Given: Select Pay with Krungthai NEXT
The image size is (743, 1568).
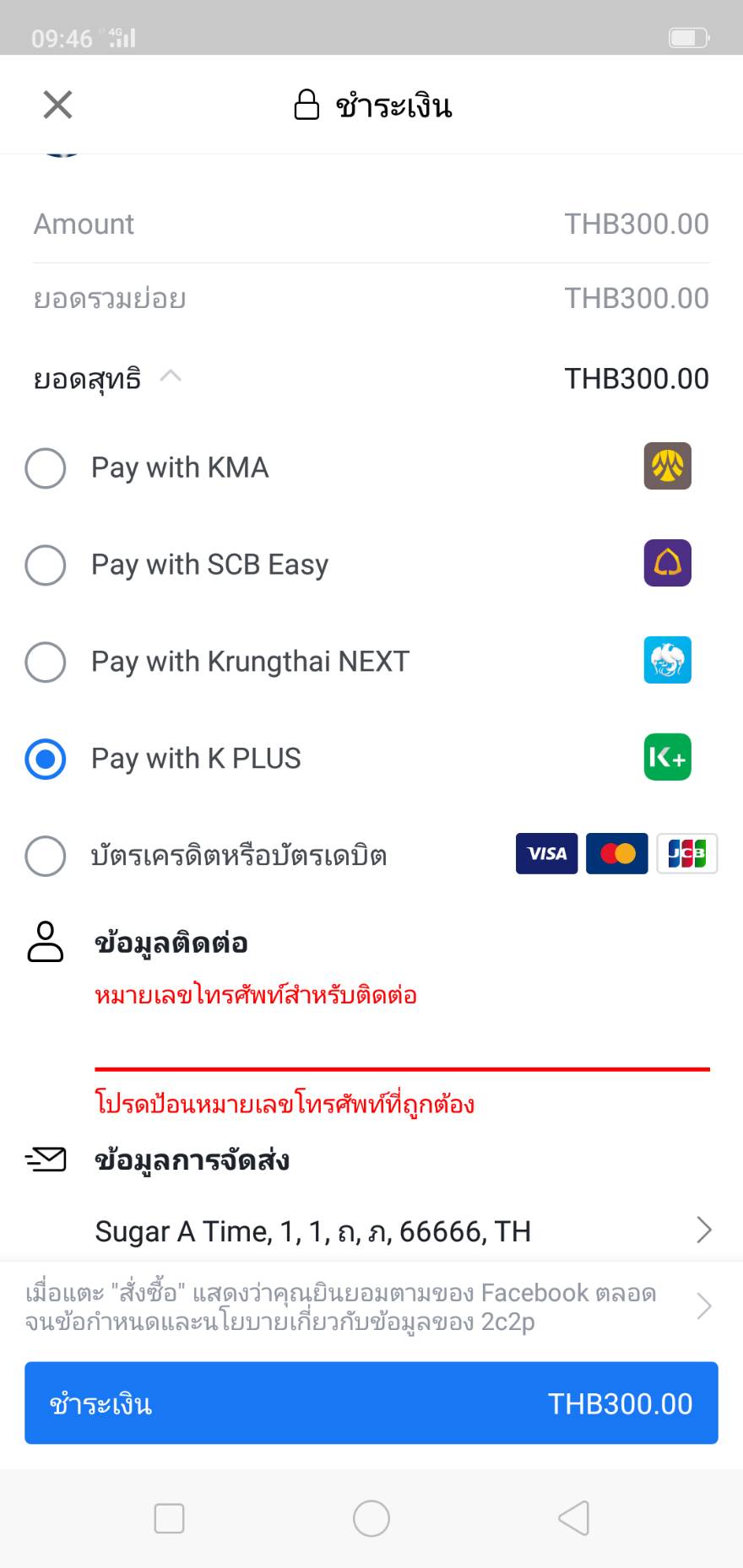Looking at the screenshot, I should [x=46, y=662].
